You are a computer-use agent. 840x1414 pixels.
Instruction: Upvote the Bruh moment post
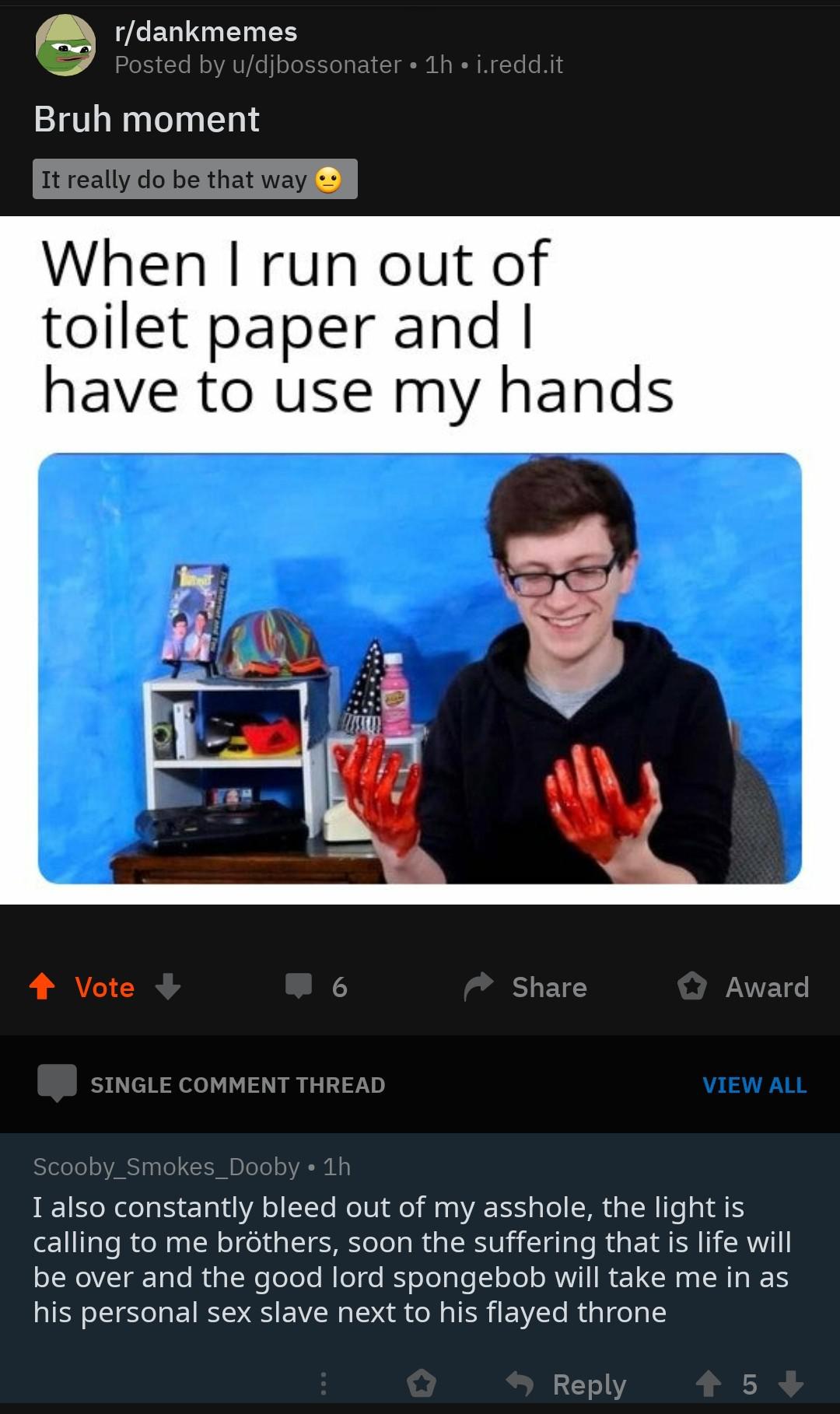pyautogui.click(x=42, y=986)
